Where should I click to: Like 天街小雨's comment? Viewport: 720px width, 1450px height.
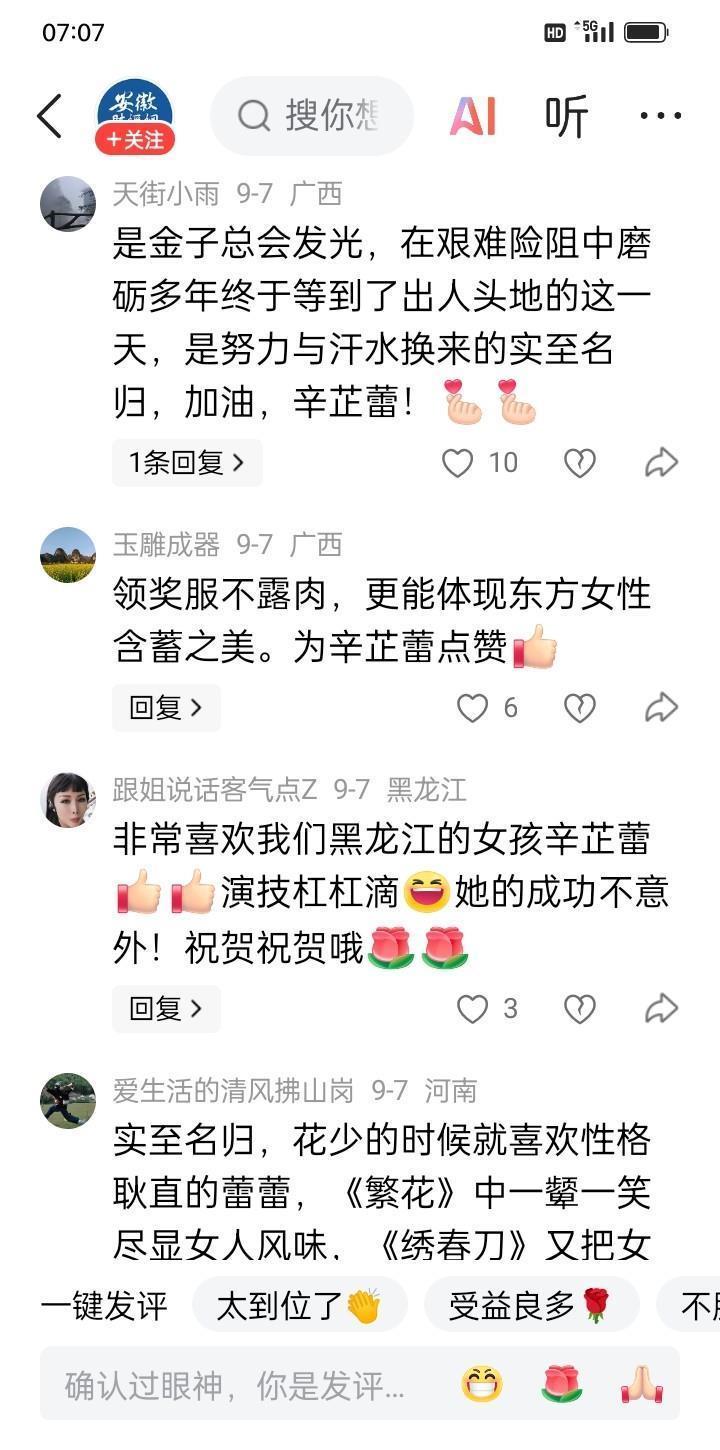[459, 462]
